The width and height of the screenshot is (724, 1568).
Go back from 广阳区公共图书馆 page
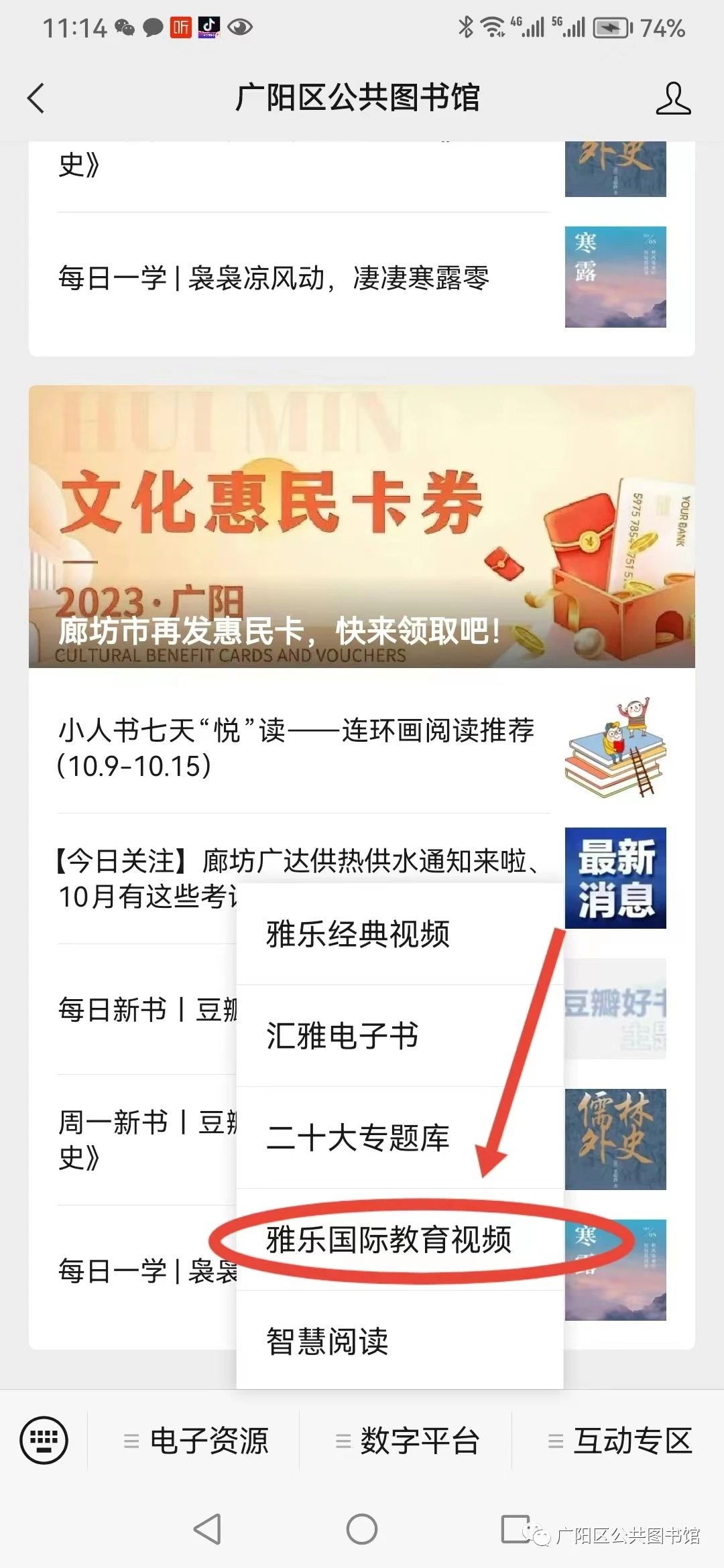click(37, 99)
